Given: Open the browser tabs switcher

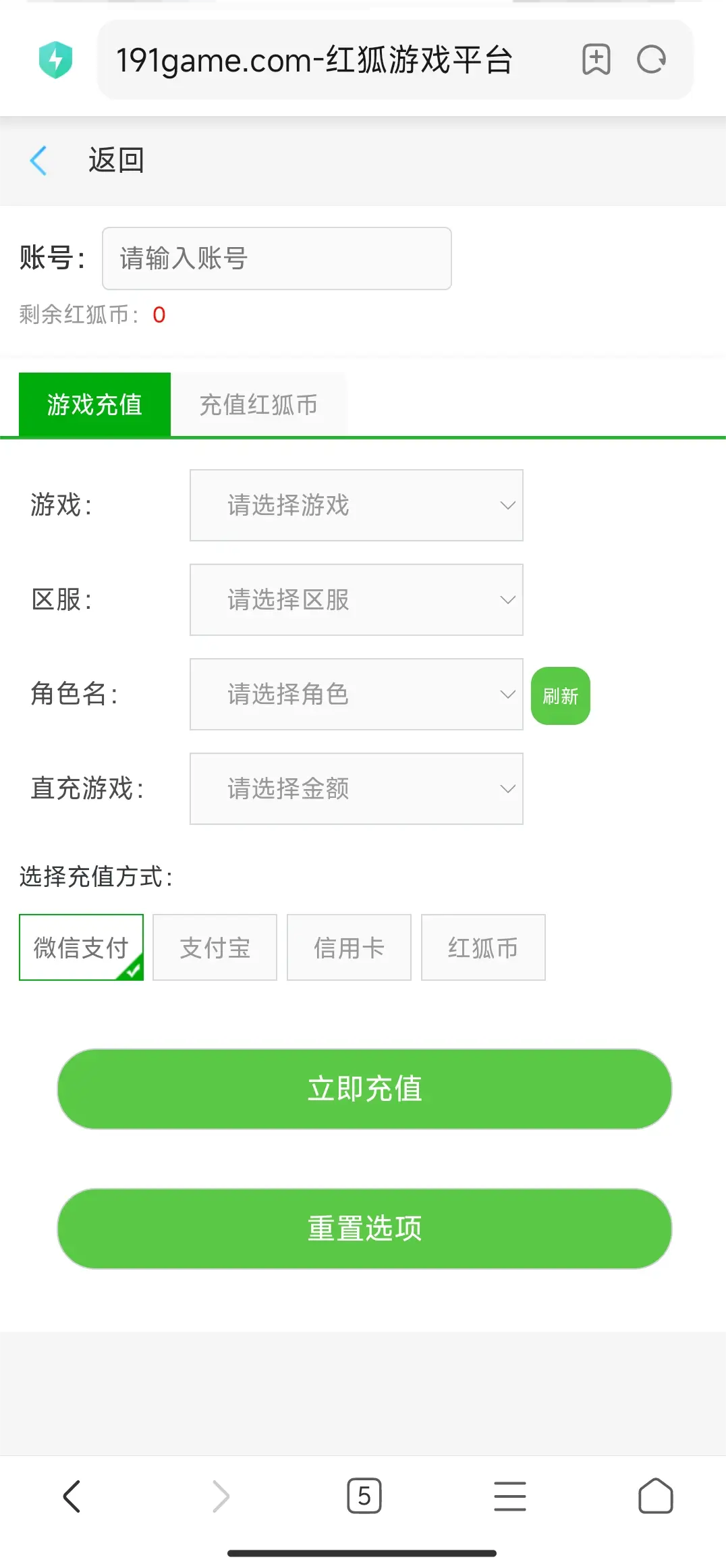Looking at the screenshot, I should [x=364, y=1496].
